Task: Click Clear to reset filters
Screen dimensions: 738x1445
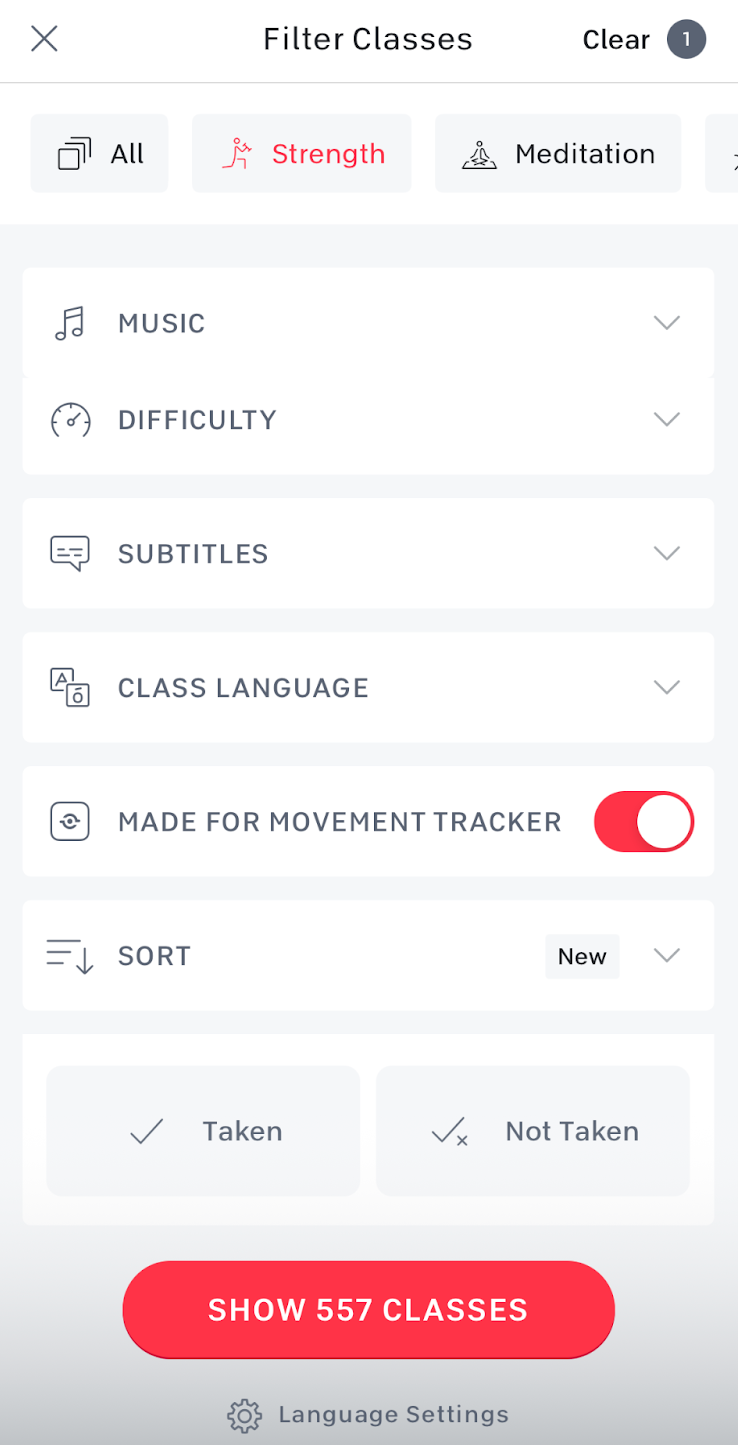Action: click(615, 39)
